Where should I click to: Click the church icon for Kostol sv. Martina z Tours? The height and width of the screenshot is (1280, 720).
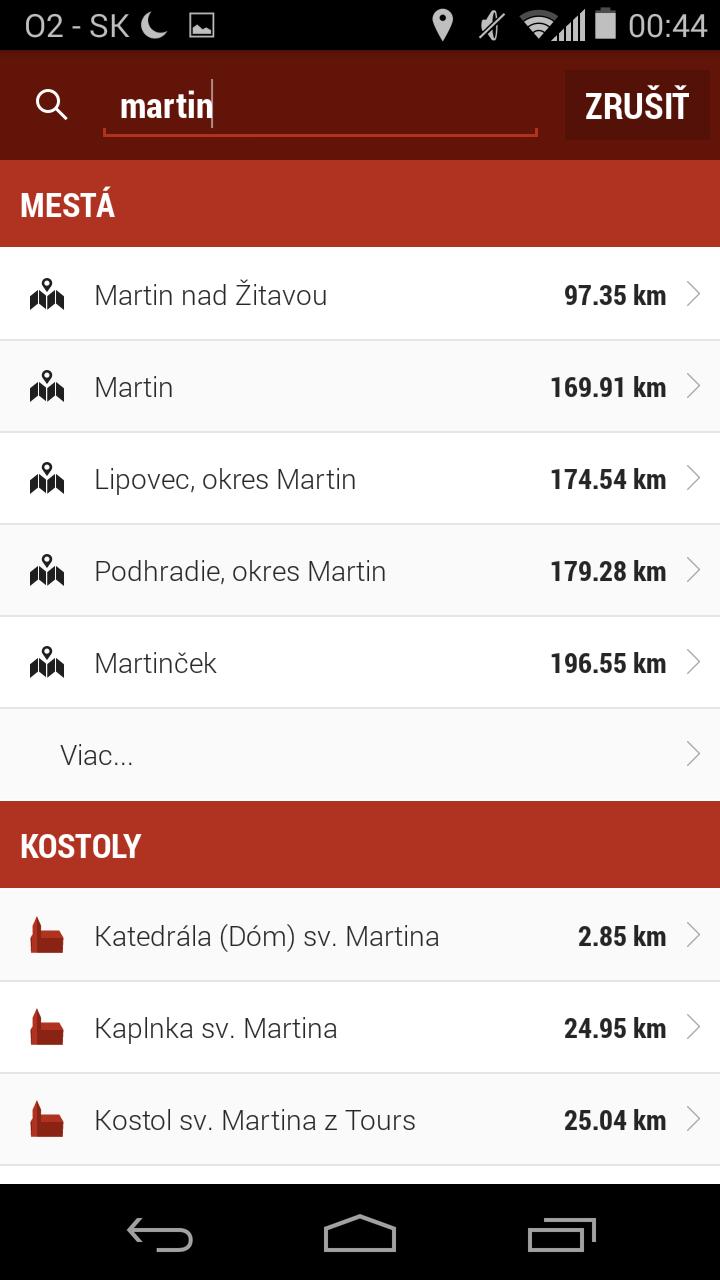[46, 1119]
